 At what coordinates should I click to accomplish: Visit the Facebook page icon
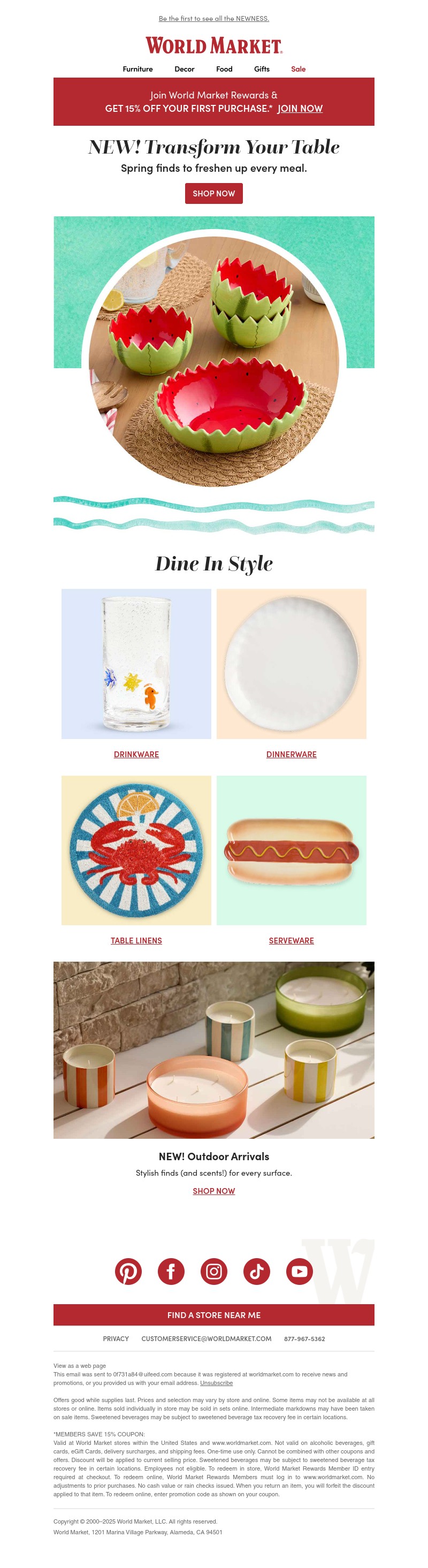coord(171,1271)
